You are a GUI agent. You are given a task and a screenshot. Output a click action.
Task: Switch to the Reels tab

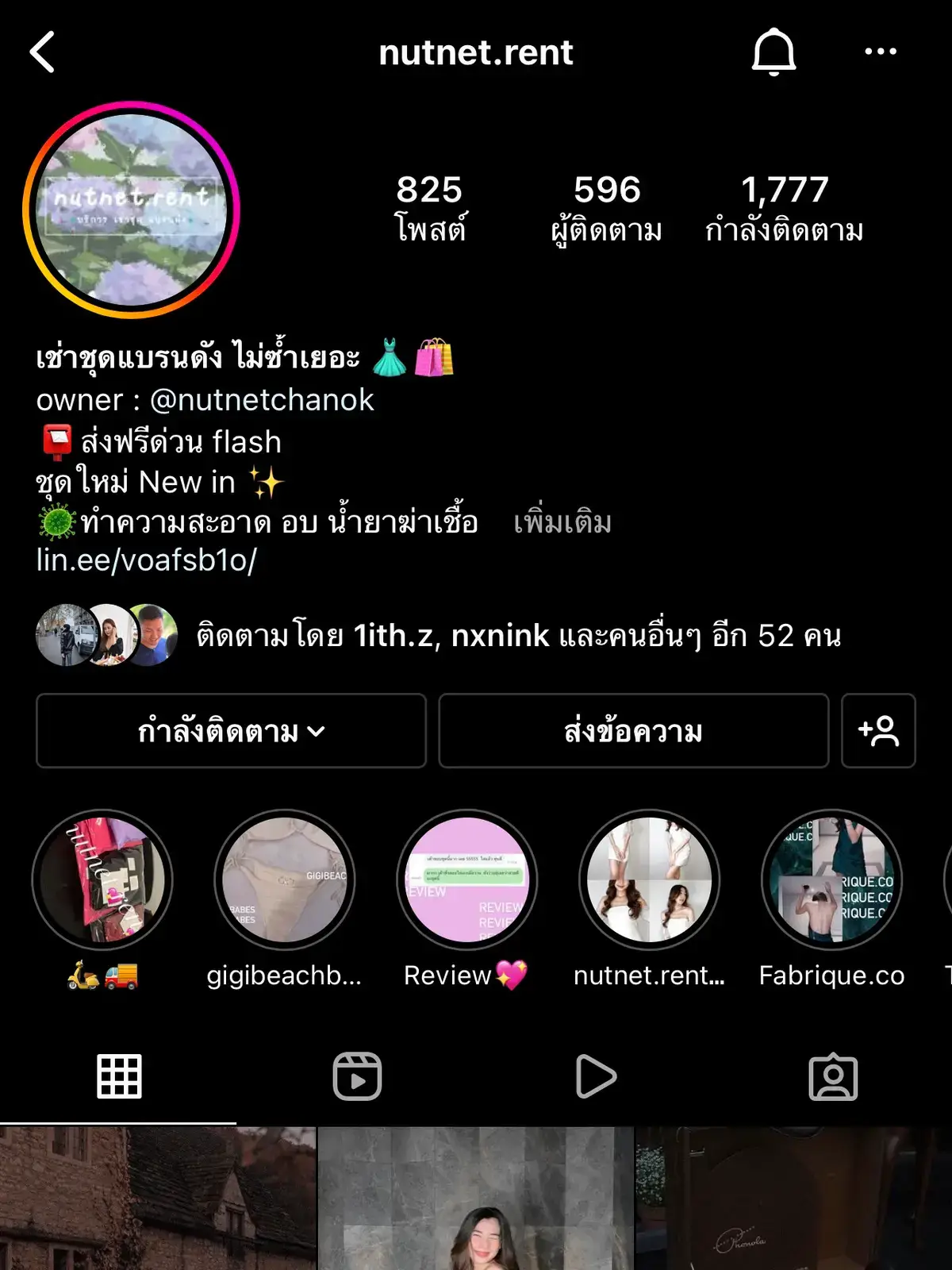pos(357,1077)
